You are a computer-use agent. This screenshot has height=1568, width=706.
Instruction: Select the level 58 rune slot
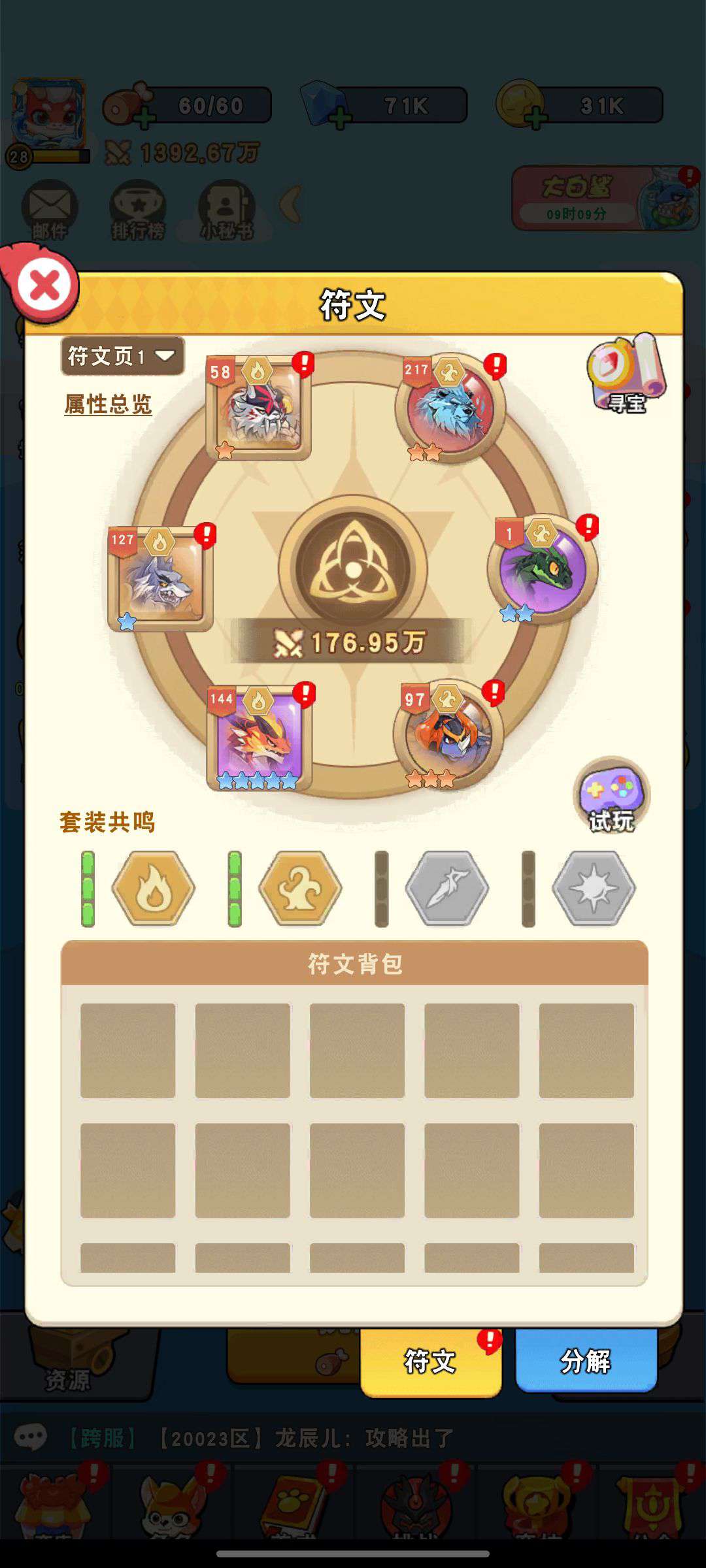(x=259, y=408)
